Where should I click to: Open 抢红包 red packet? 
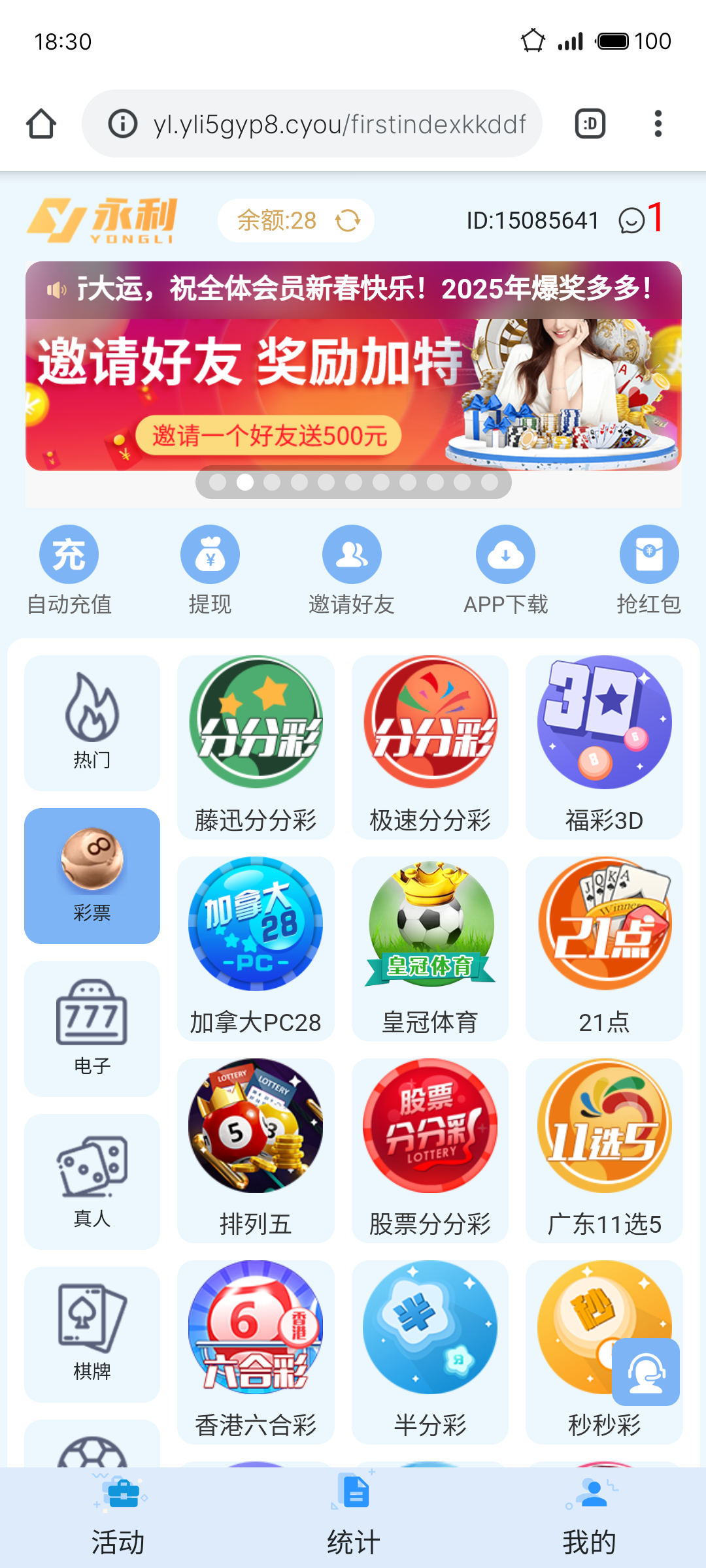(x=648, y=570)
